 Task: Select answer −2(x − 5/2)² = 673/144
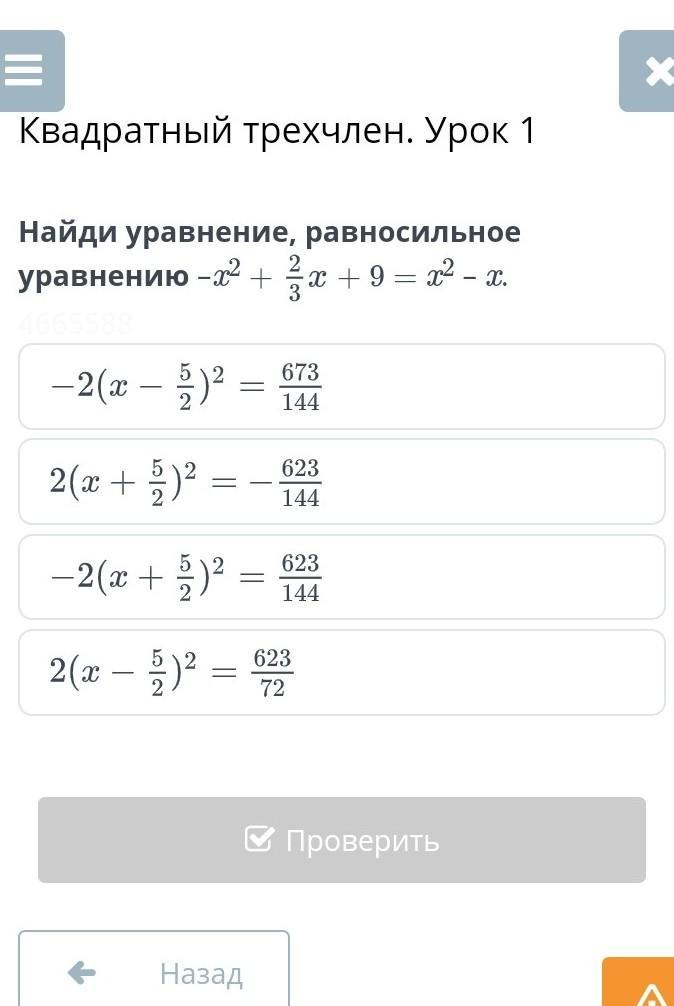(x=341, y=387)
